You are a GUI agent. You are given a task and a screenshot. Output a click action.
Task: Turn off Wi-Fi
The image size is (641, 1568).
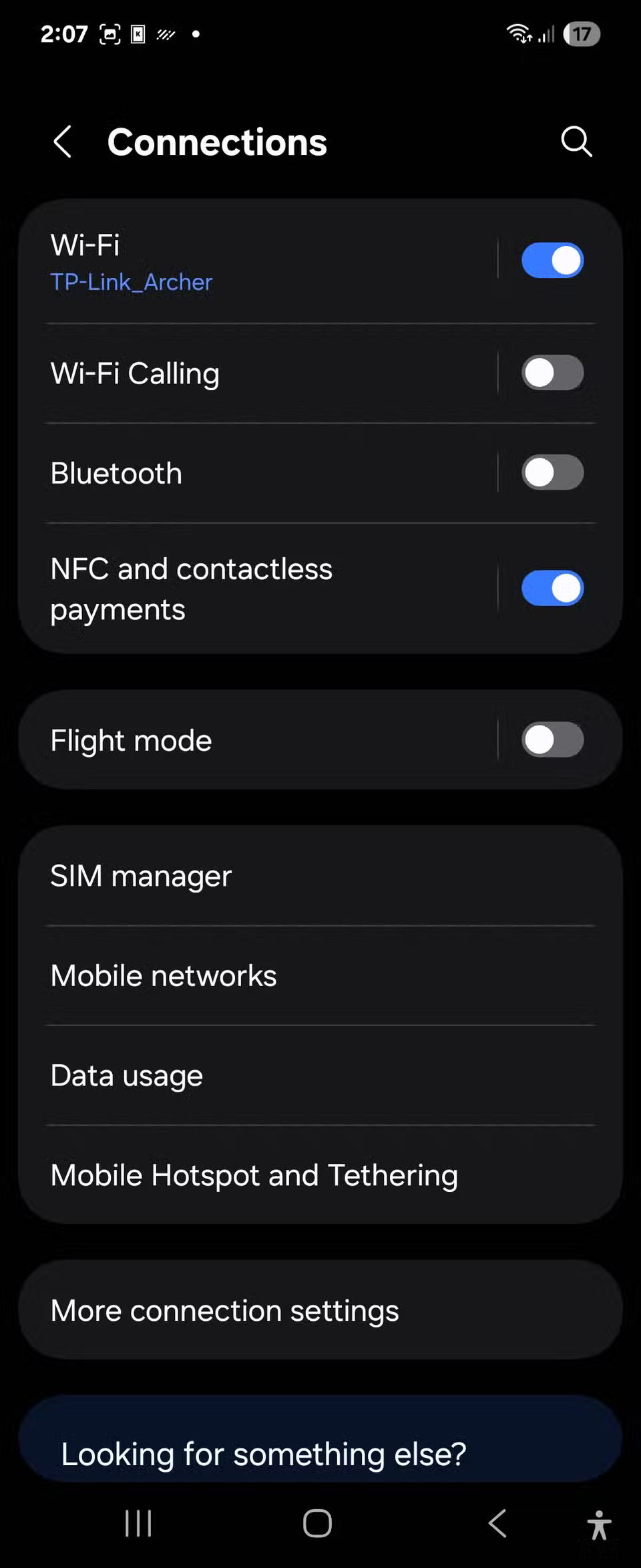point(552,260)
